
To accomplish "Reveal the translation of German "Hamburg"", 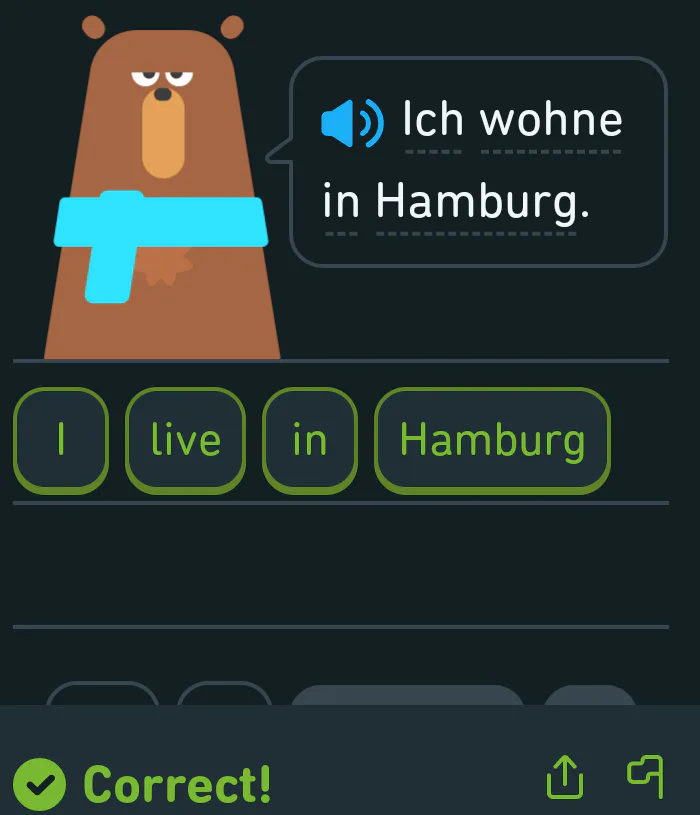I will point(476,203).
